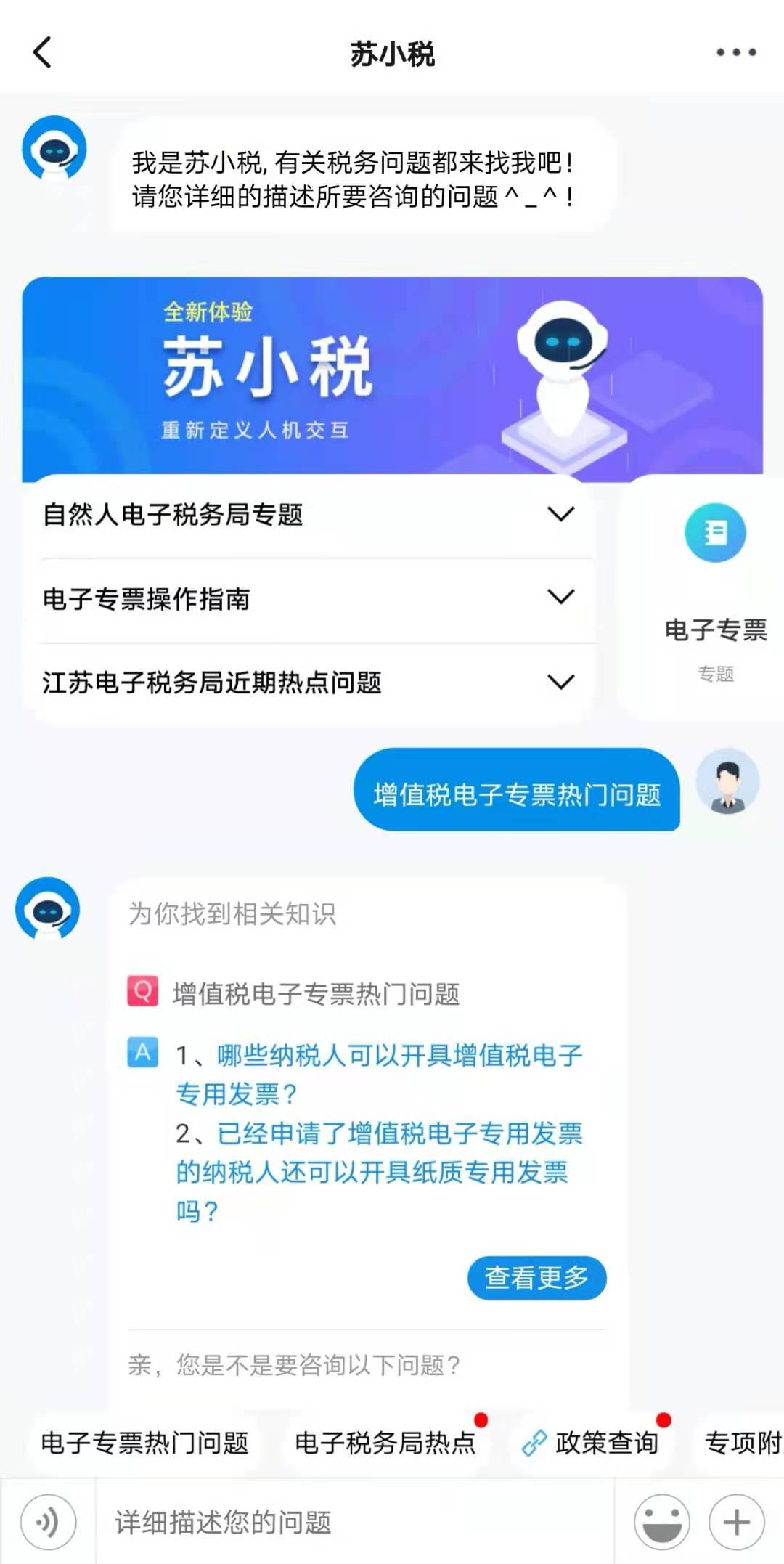Tap the 苏小税 全新体验 banner

click(392, 376)
